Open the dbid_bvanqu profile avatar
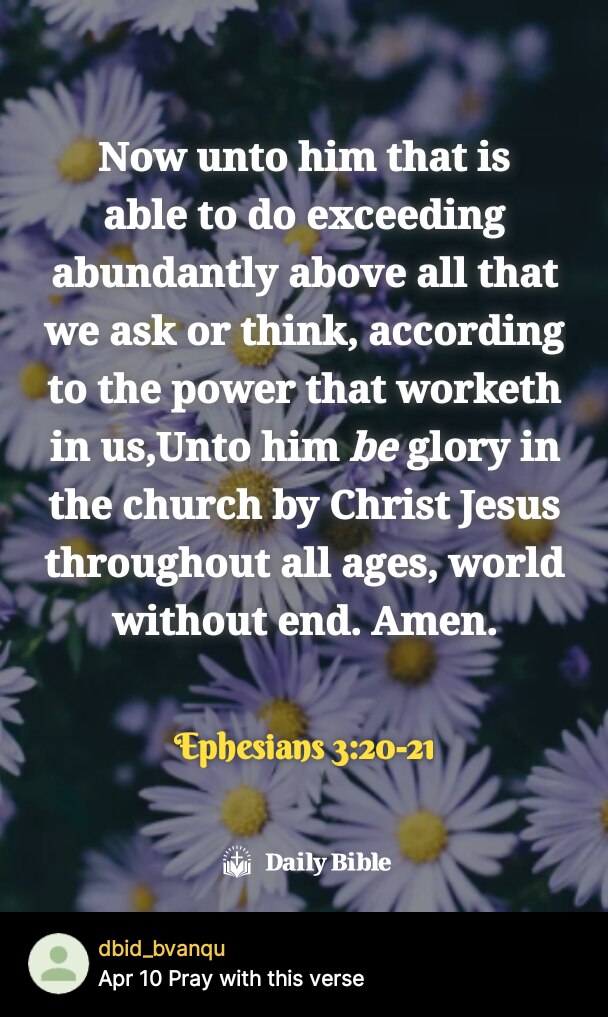 [x=58, y=963]
